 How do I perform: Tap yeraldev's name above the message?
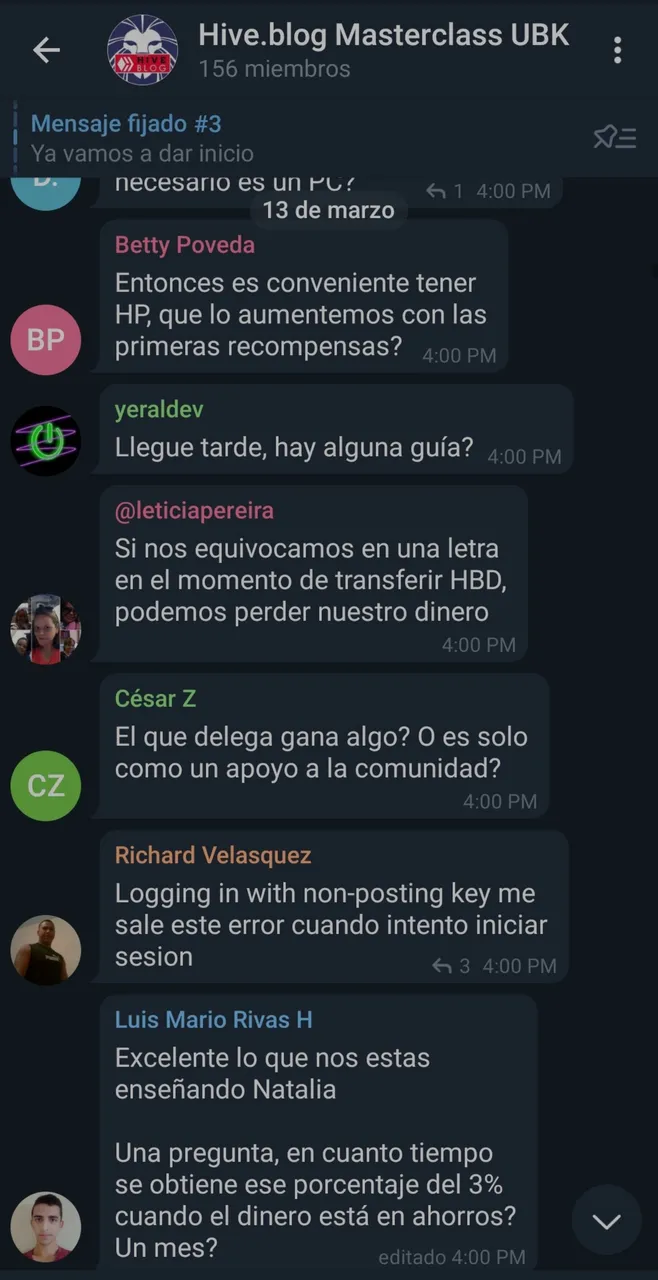point(159,410)
